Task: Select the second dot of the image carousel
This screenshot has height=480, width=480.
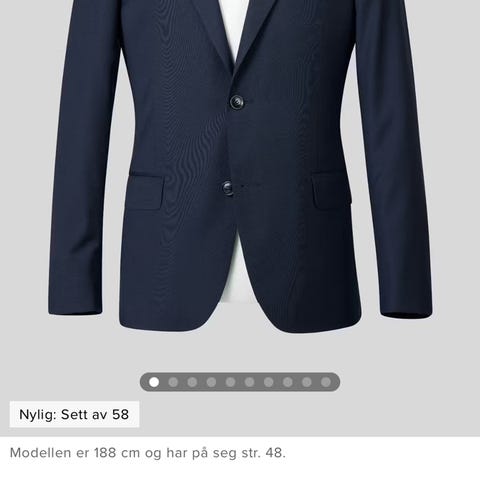Action: [x=173, y=382]
